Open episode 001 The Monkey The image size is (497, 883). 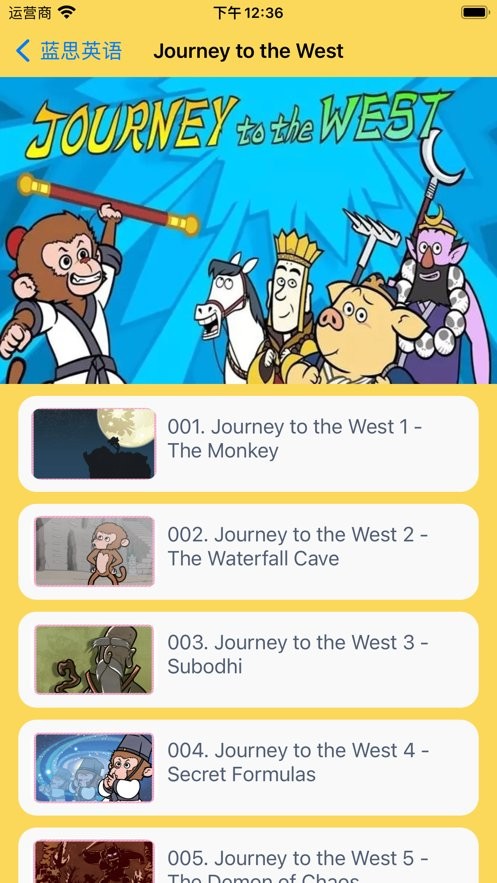pos(248,444)
